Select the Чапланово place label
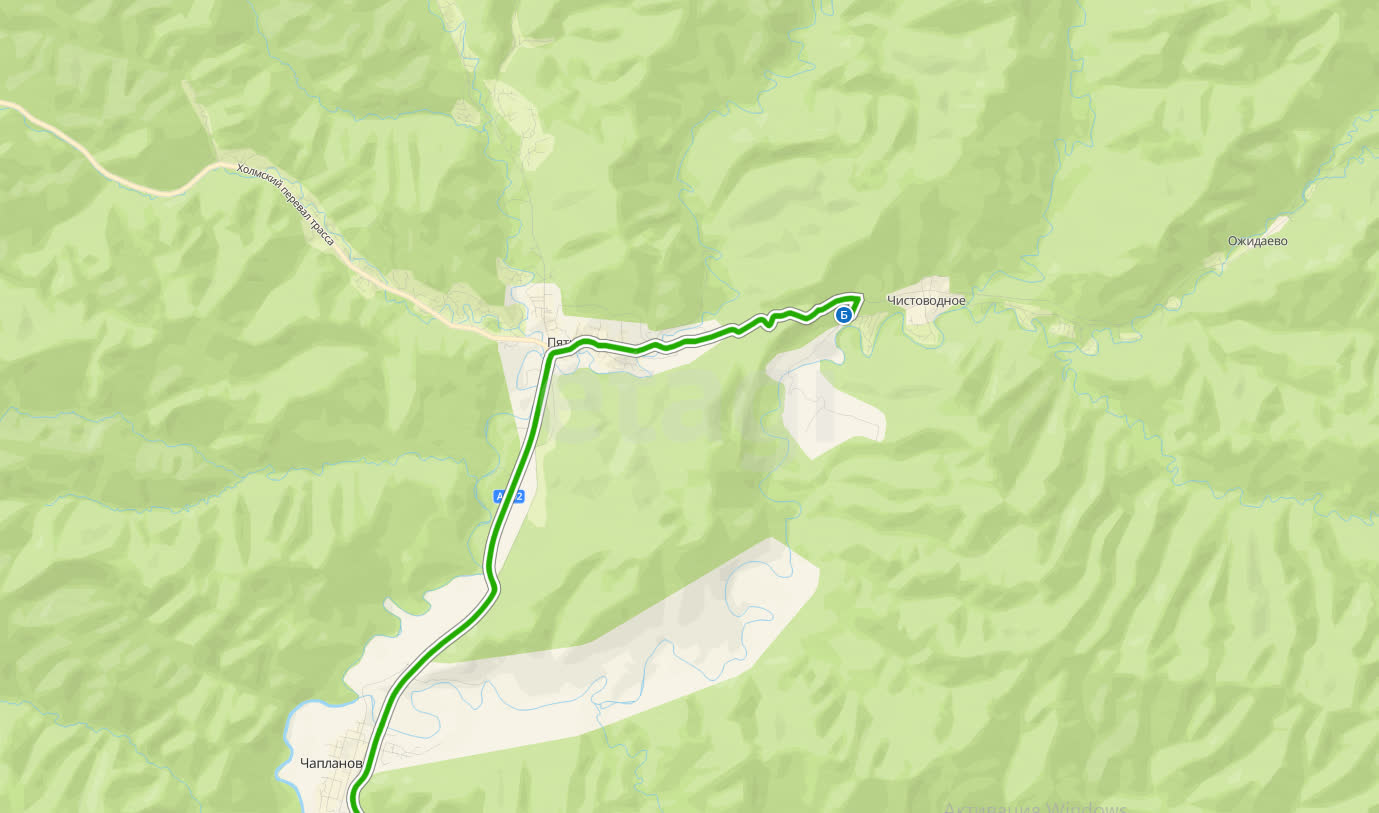1379x813 pixels. tap(330, 763)
